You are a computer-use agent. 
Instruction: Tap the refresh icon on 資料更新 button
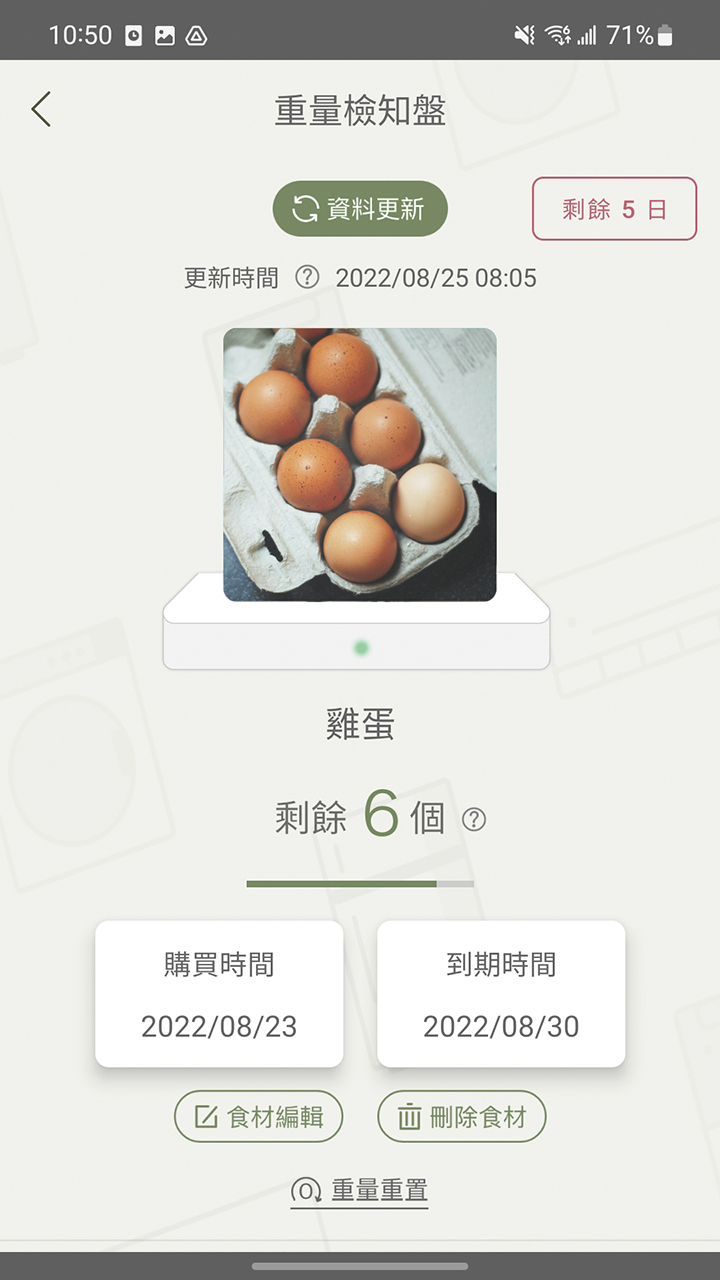point(305,208)
